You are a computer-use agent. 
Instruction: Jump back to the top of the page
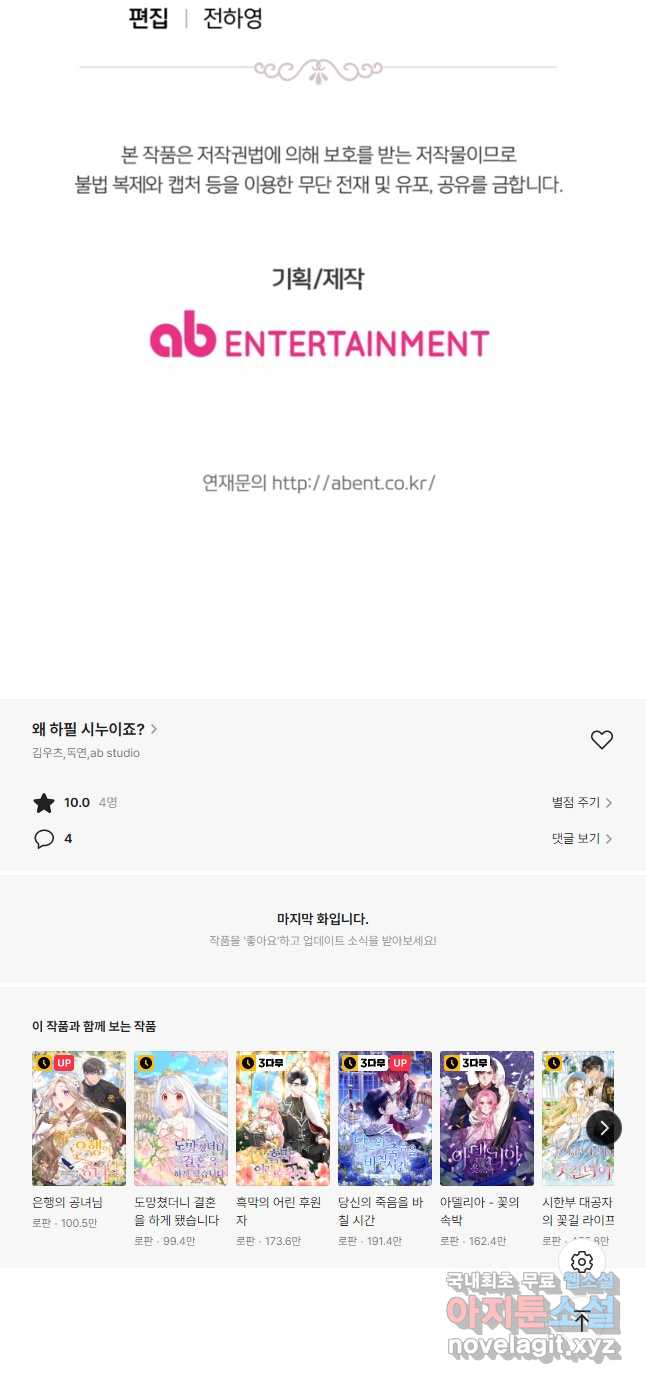(582, 1320)
